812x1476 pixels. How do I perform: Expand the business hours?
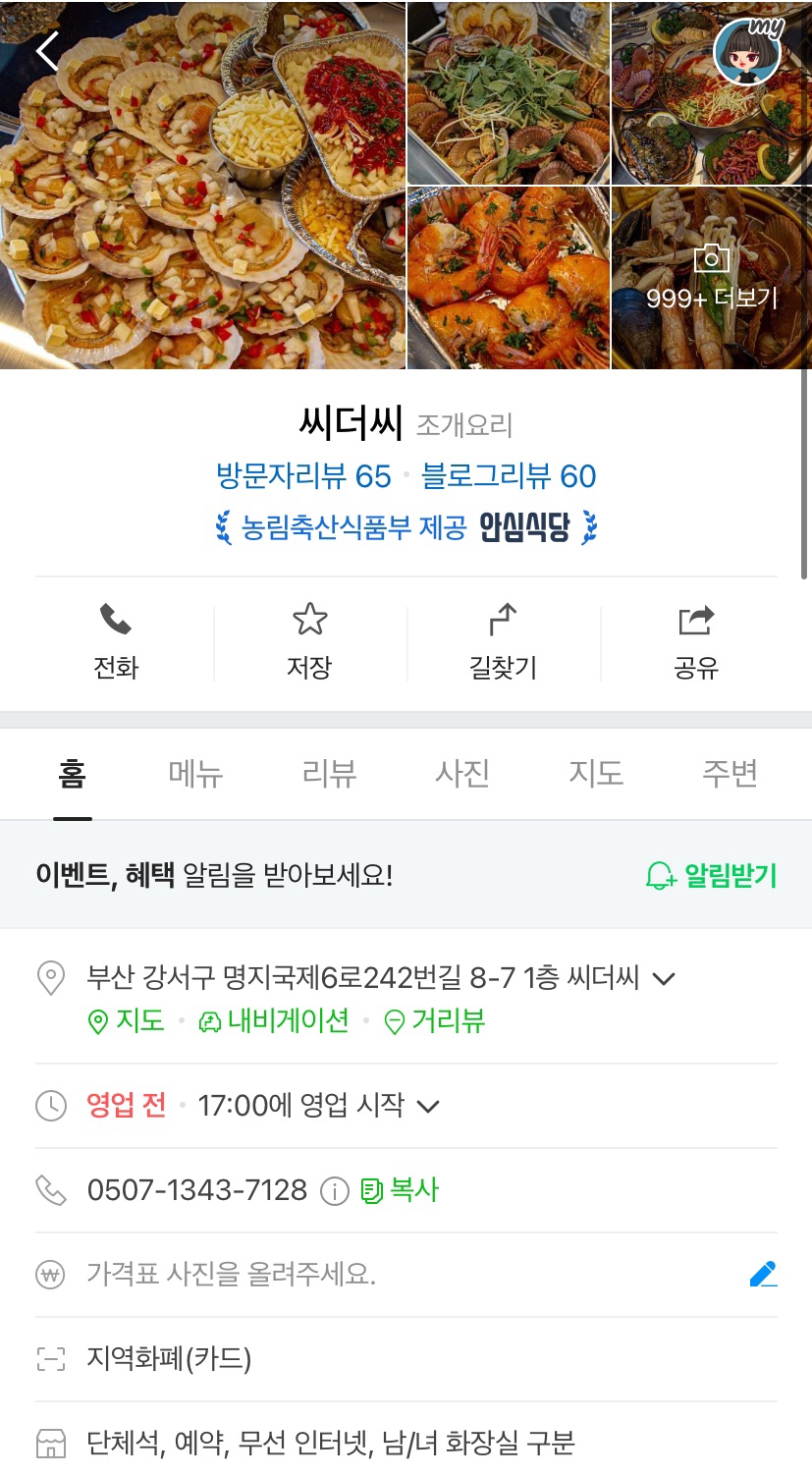click(x=428, y=1106)
